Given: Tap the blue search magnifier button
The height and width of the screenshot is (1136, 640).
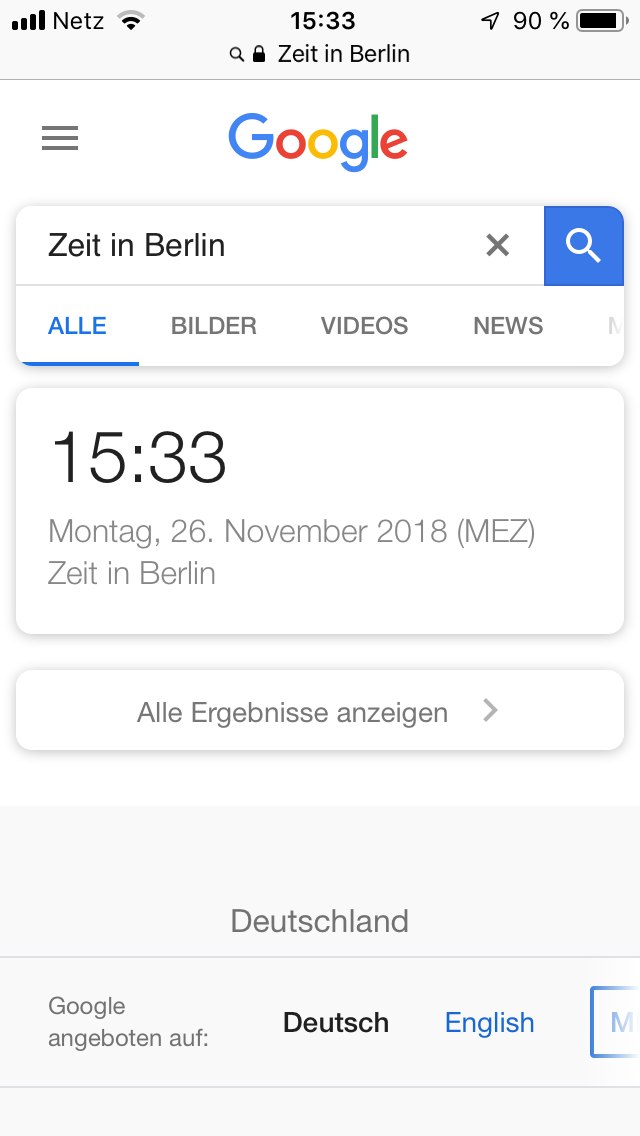Looking at the screenshot, I should pyautogui.click(x=583, y=246).
